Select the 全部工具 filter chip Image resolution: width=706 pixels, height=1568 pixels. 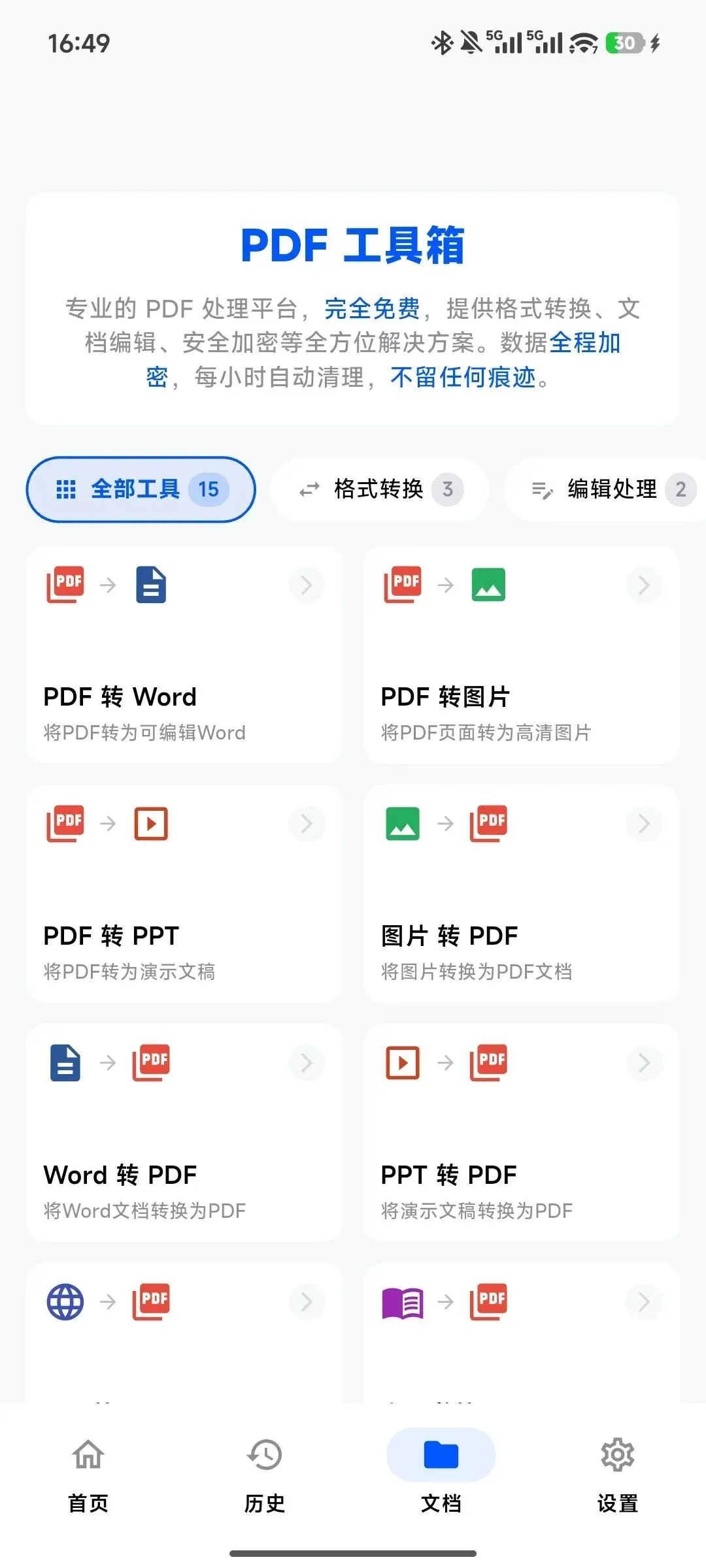(x=141, y=489)
